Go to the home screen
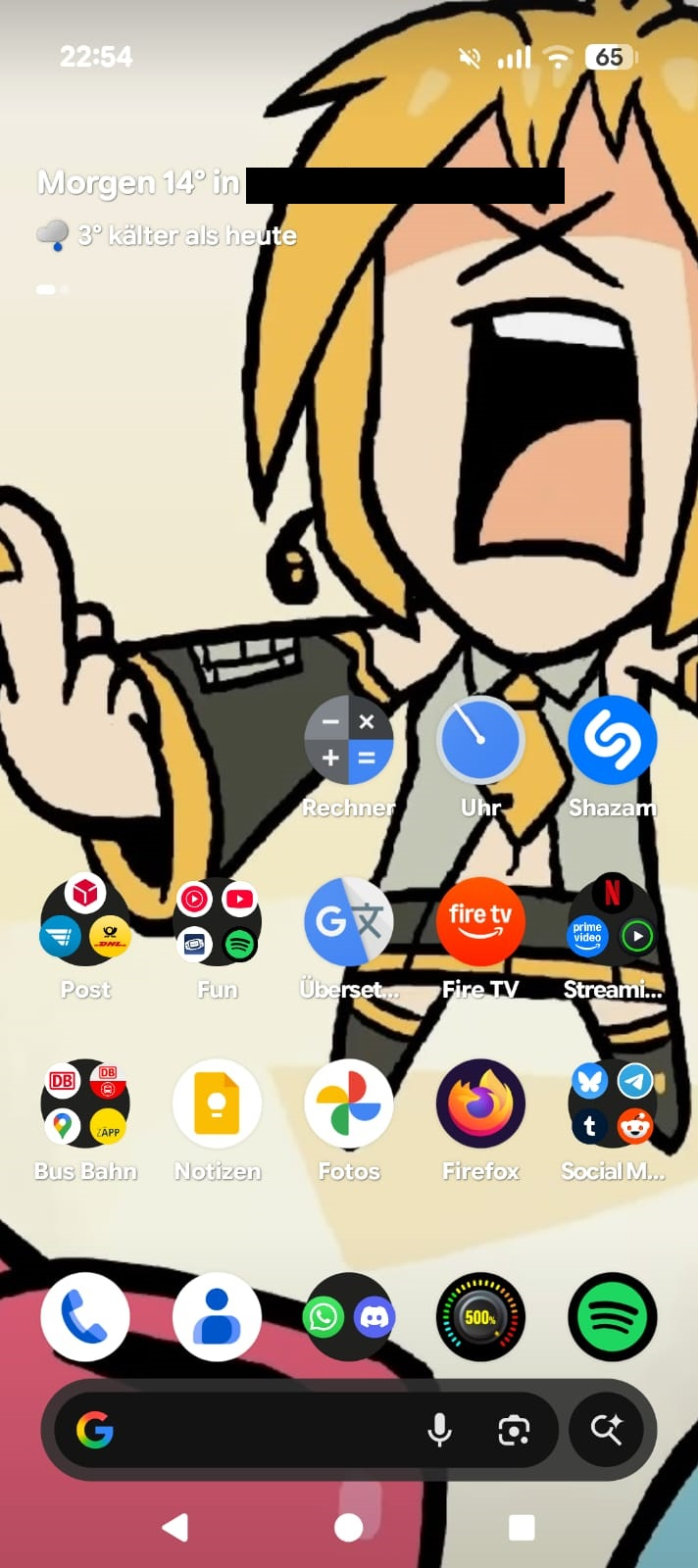The width and height of the screenshot is (698, 1568). (348, 1527)
